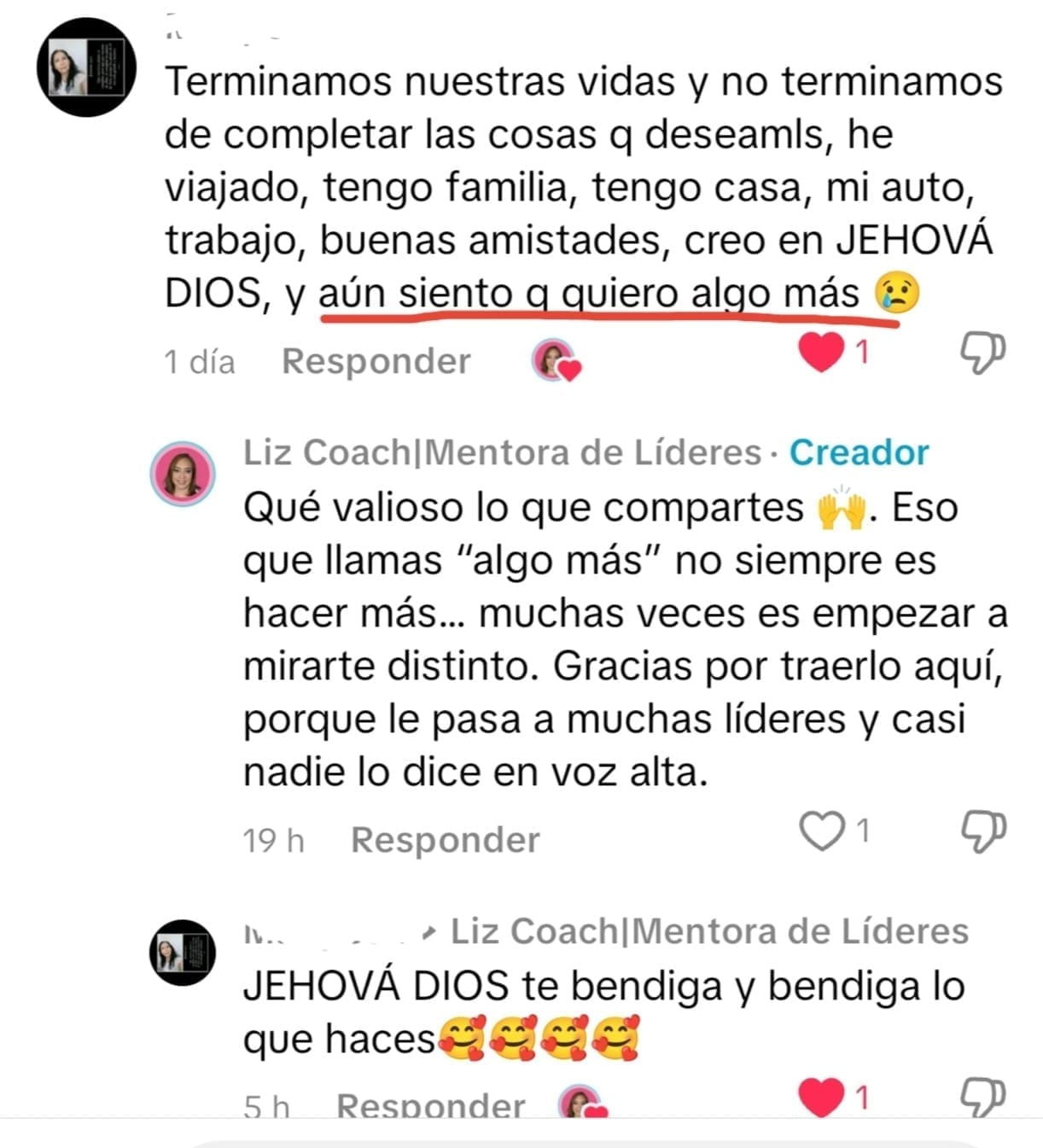
Task: Unlike the 'JEHOVÁ DIOS te bendiga' reply
Action: click(821, 1097)
